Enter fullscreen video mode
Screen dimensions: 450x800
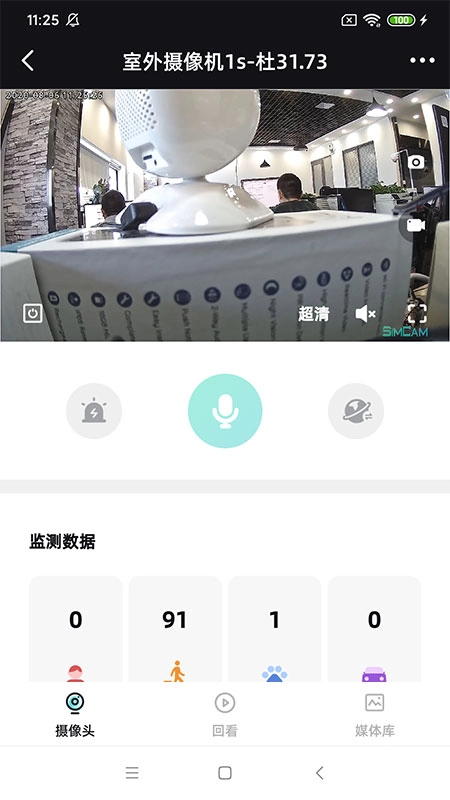point(417,313)
